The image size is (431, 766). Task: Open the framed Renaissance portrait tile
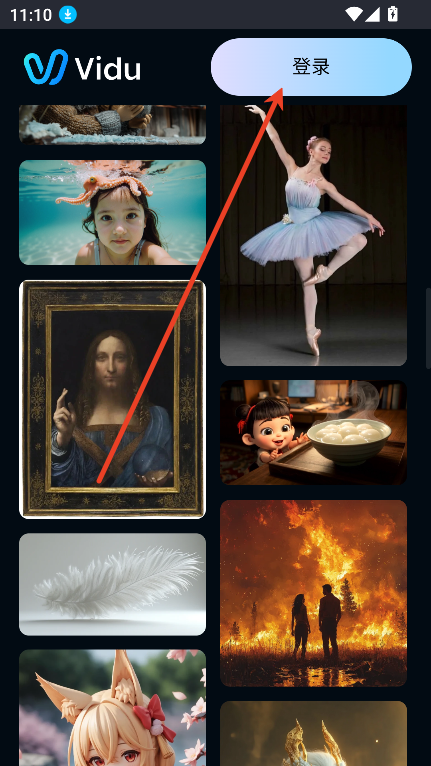pos(112,399)
